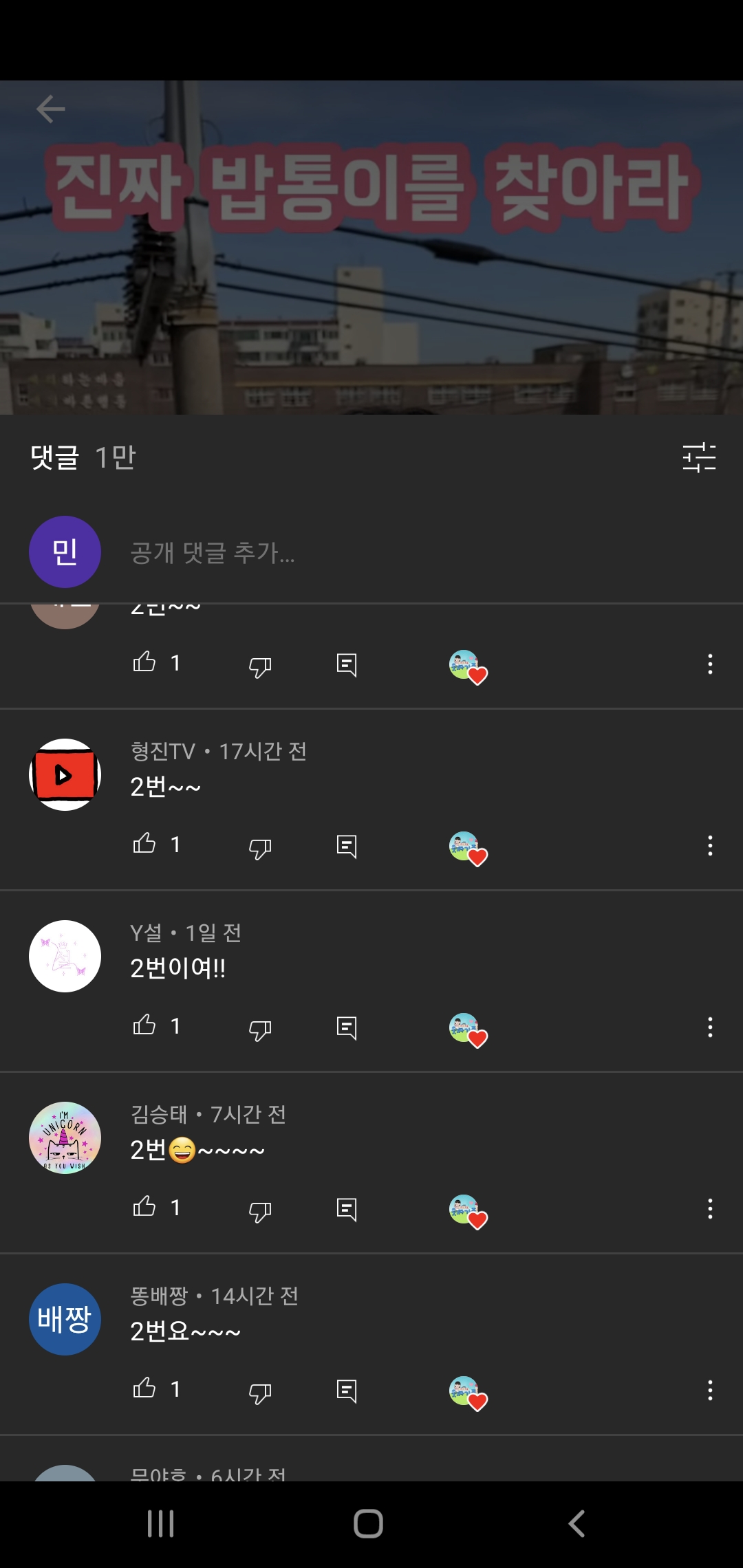743x1568 pixels.
Task: Reply to Y설's comment
Action: (347, 1028)
